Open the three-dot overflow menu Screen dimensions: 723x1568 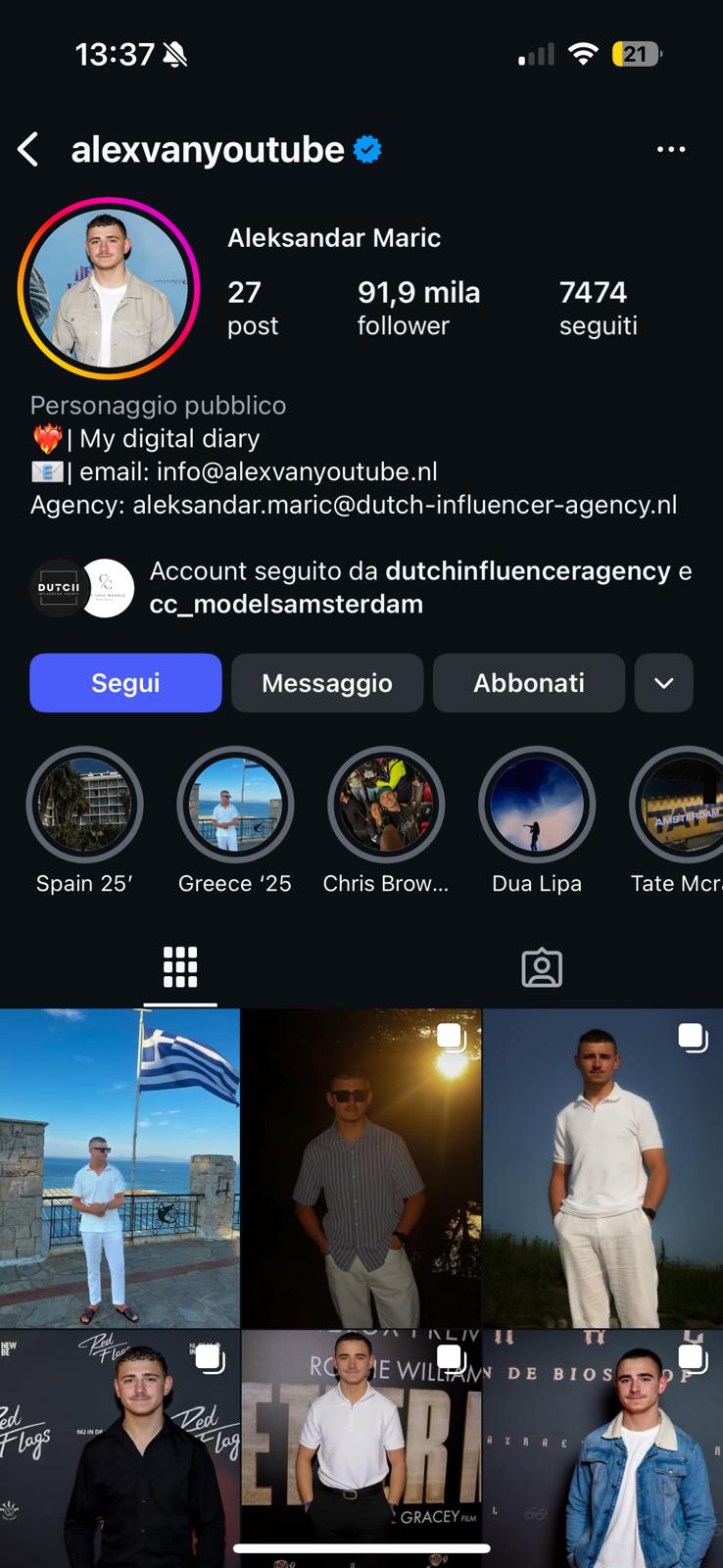(670, 150)
